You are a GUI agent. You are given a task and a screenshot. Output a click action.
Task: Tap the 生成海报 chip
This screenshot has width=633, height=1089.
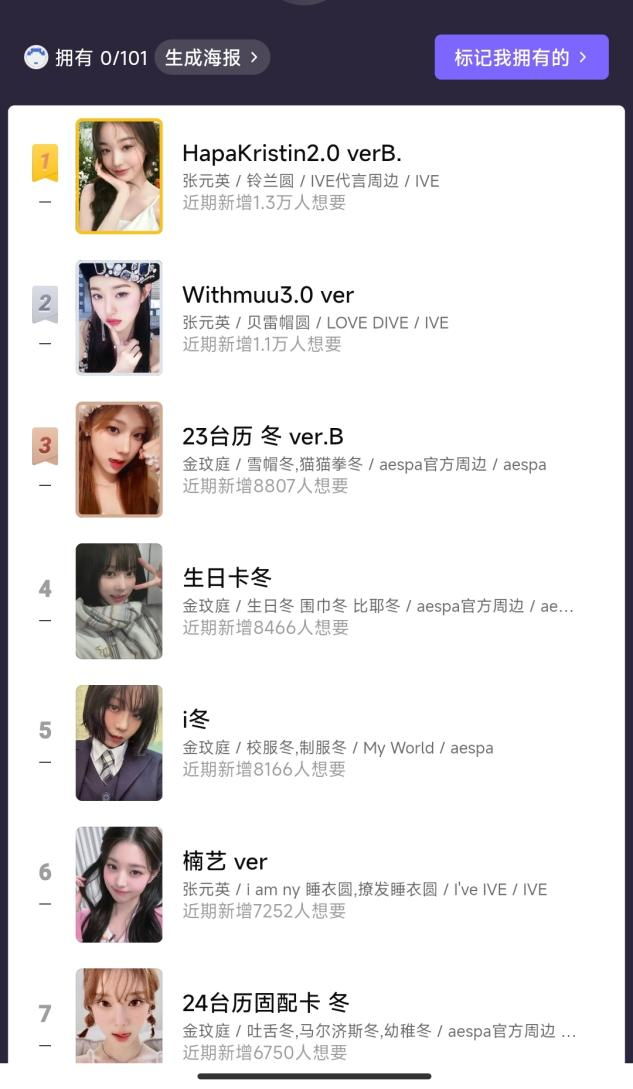coord(212,58)
